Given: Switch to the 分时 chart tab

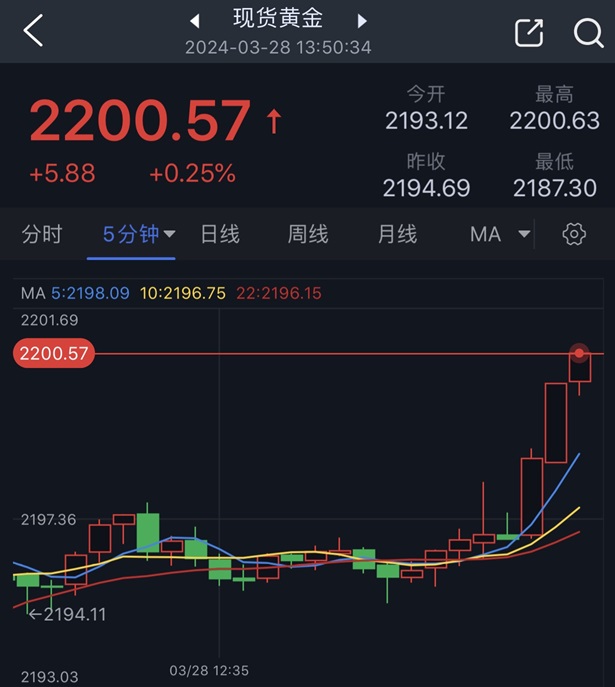Looking at the screenshot, I should tap(42, 234).
